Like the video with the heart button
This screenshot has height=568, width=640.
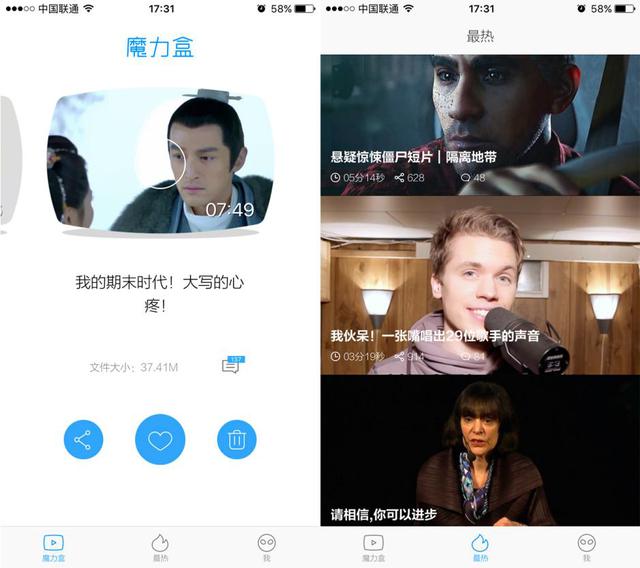pyautogui.click(x=160, y=440)
